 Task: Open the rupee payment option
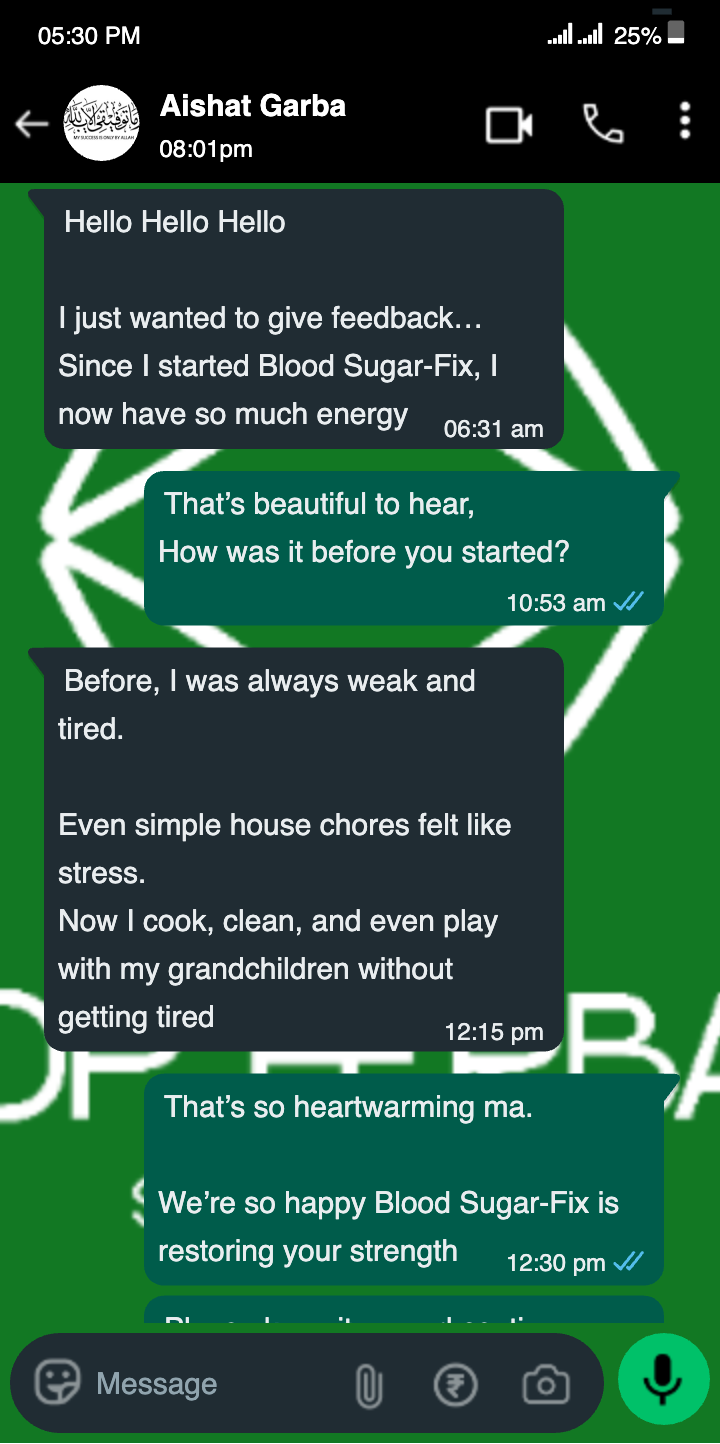tap(455, 1385)
